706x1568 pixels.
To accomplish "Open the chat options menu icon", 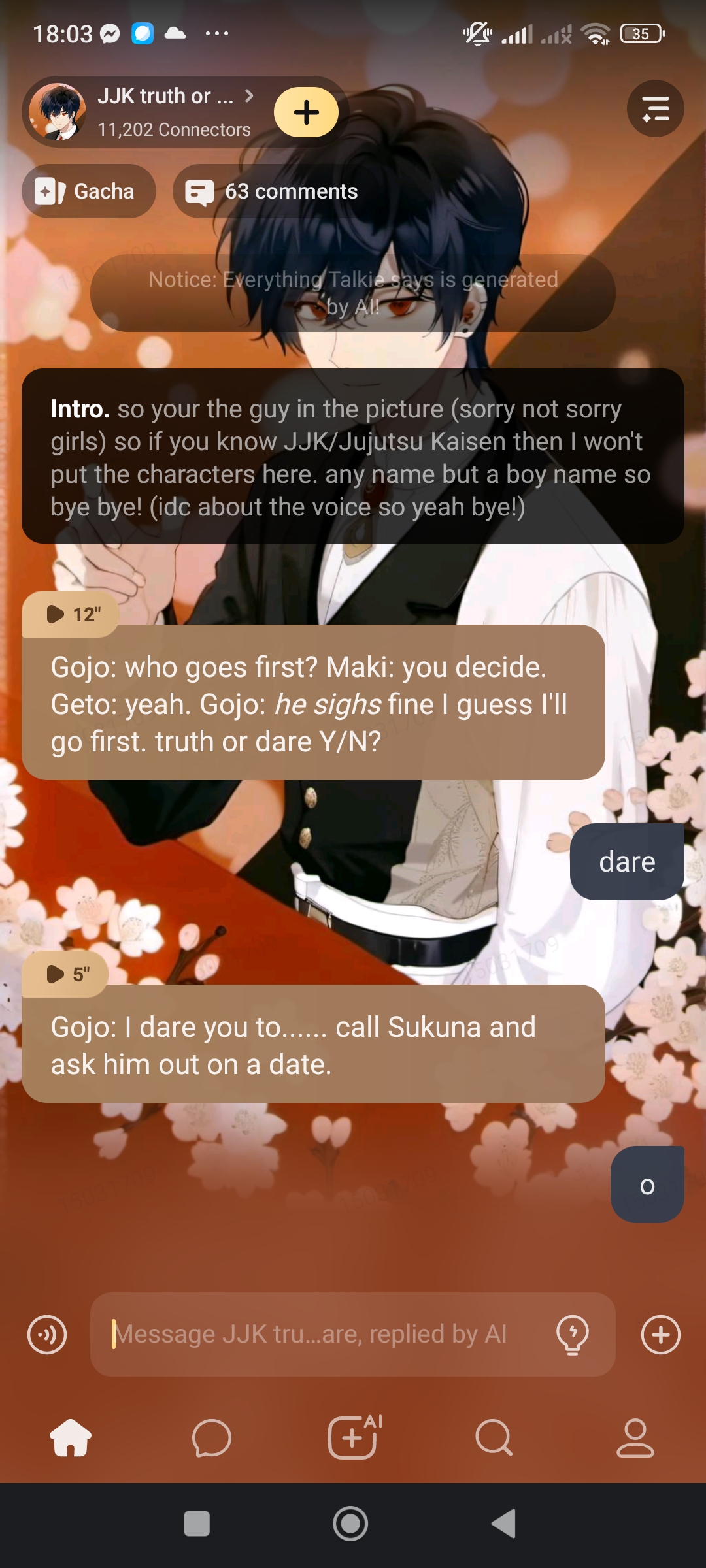I will (655, 108).
